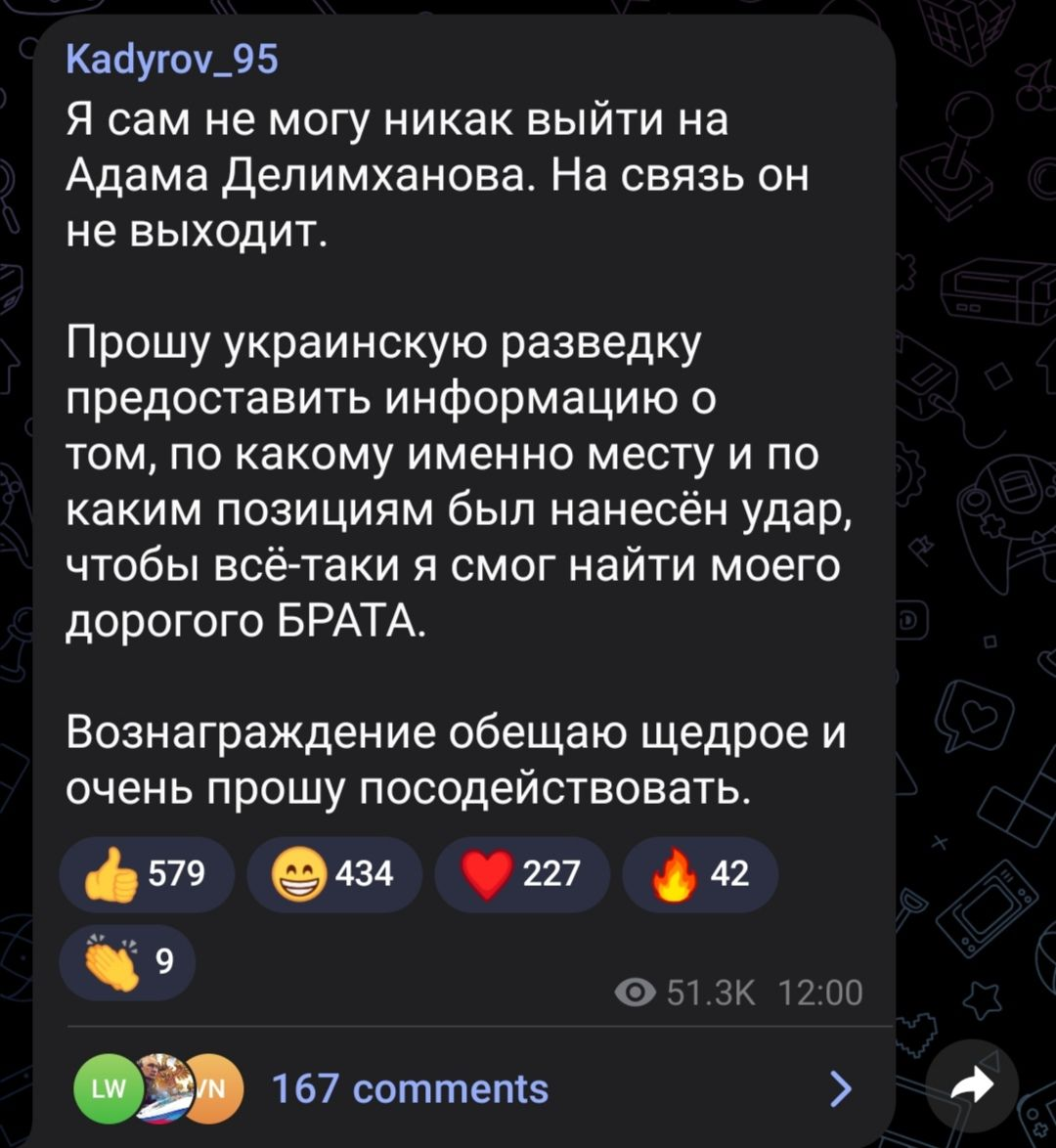Forward this post with the share arrow

click(972, 1085)
